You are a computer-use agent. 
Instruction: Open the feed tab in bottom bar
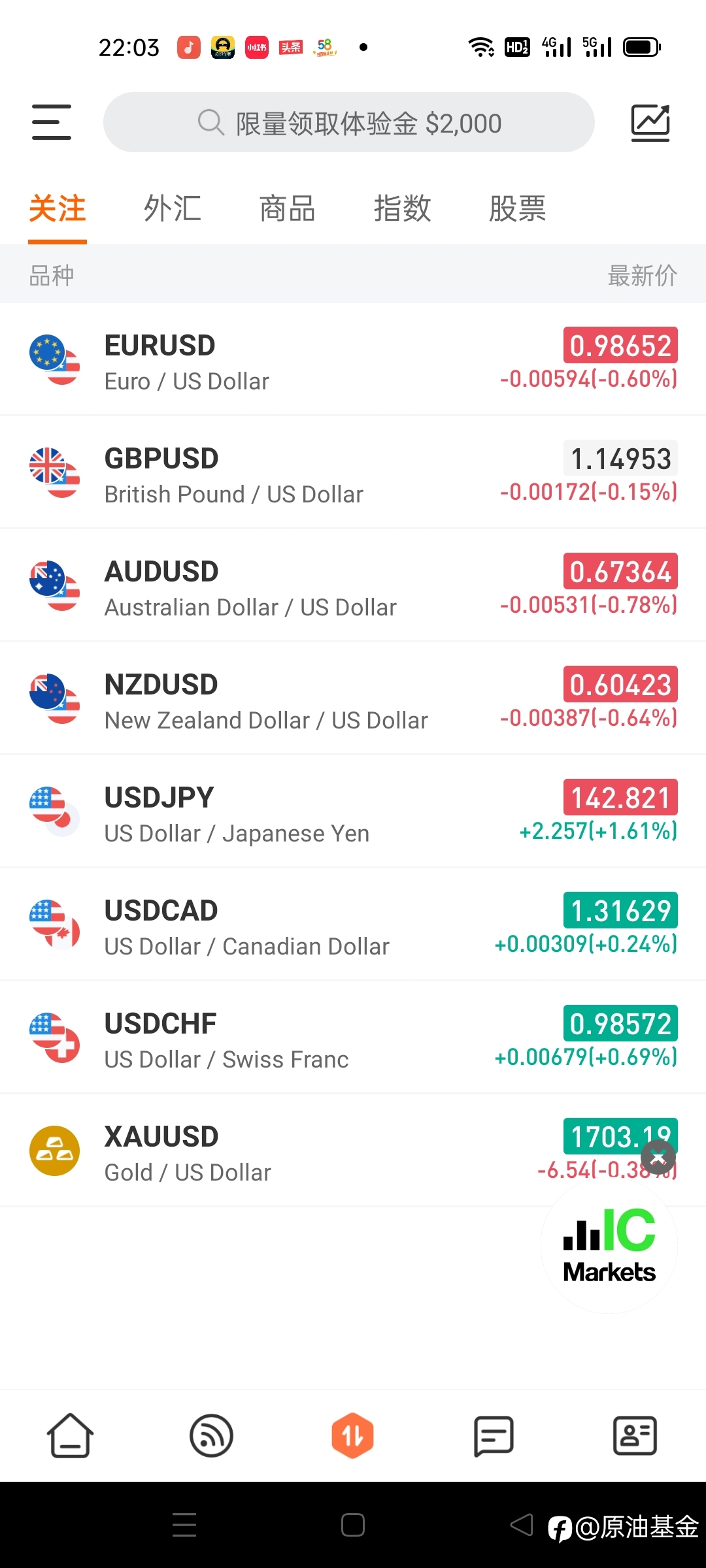pos(211,1435)
